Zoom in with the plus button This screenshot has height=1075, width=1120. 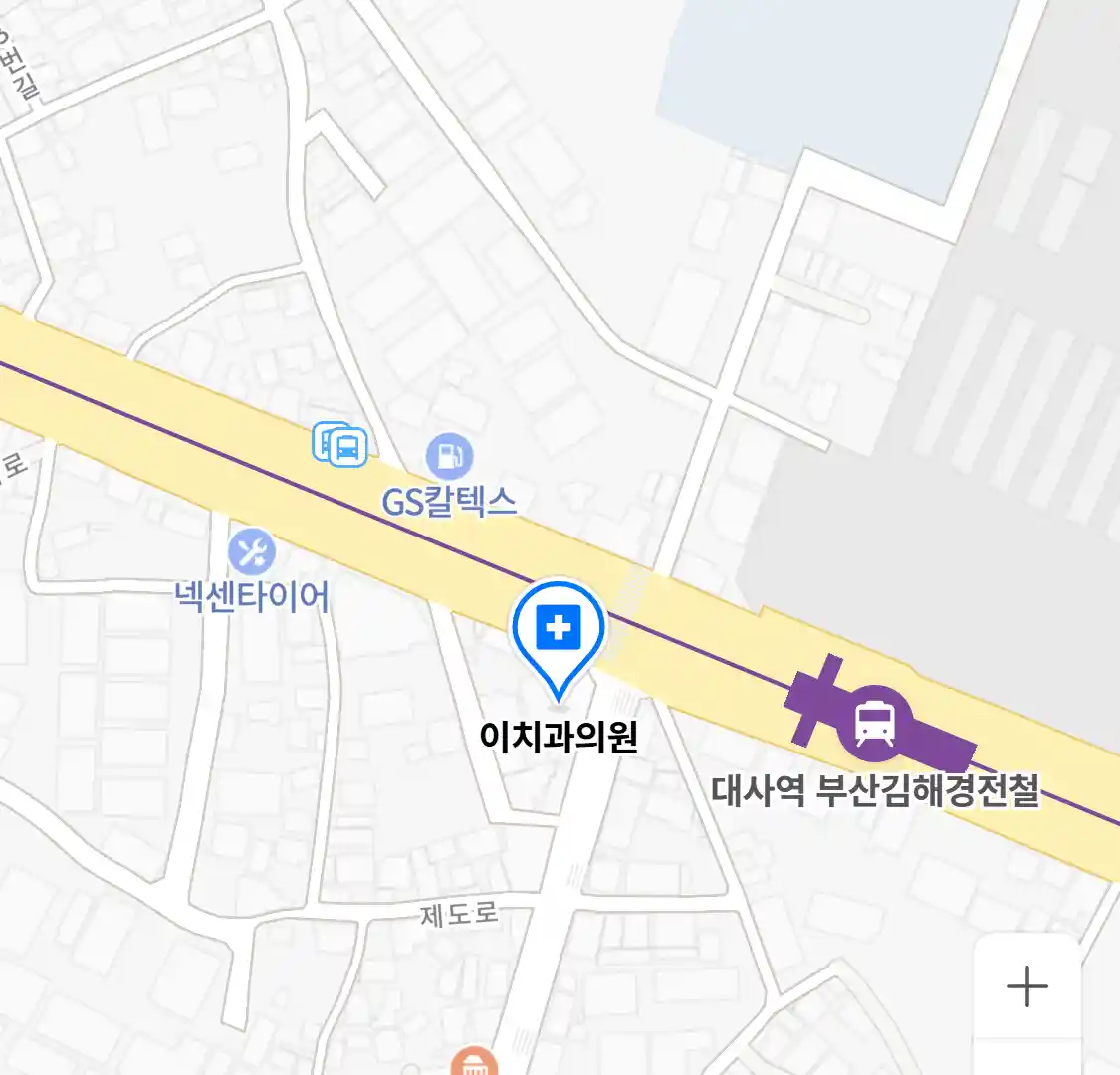coord(1026,986)
